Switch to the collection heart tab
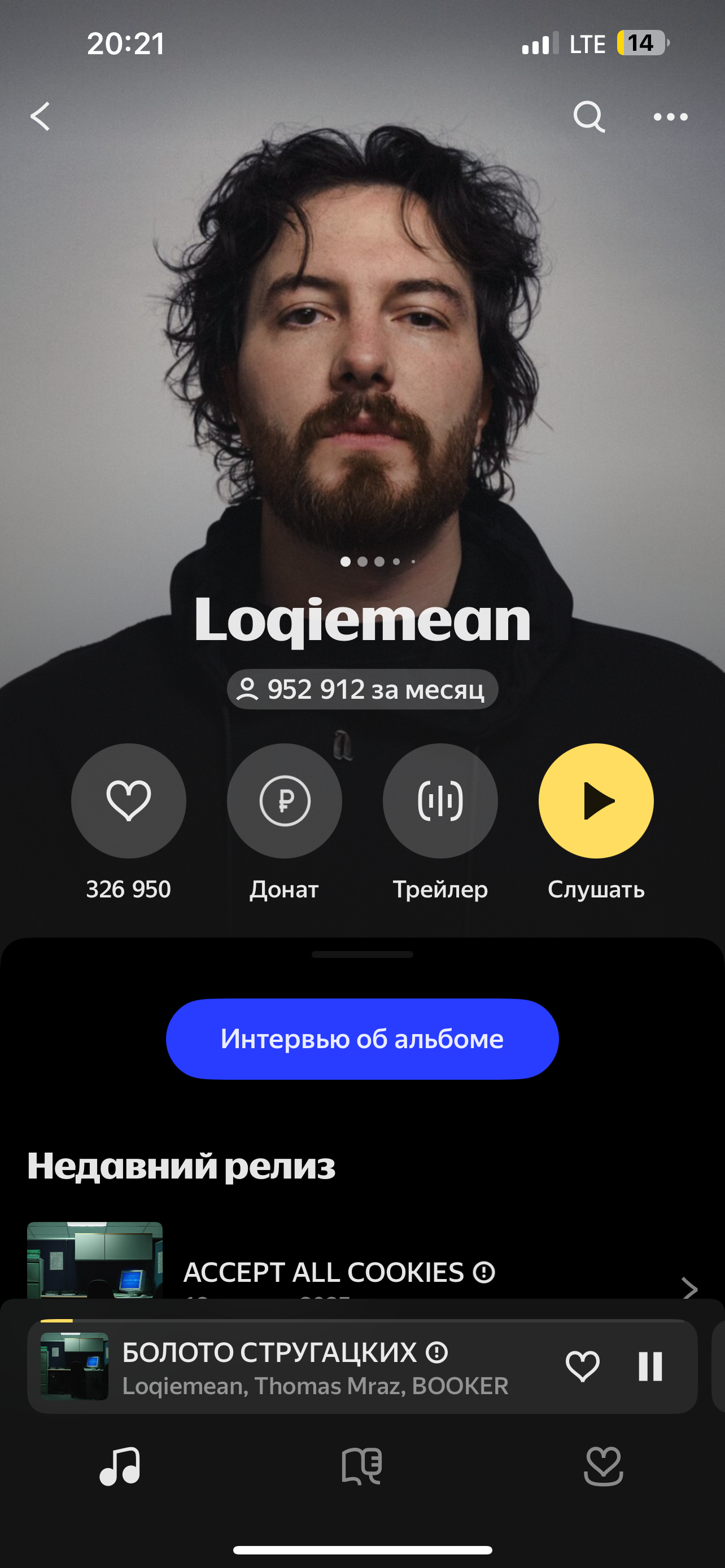Screen dimensions: 725x1568 (603, 1466)
